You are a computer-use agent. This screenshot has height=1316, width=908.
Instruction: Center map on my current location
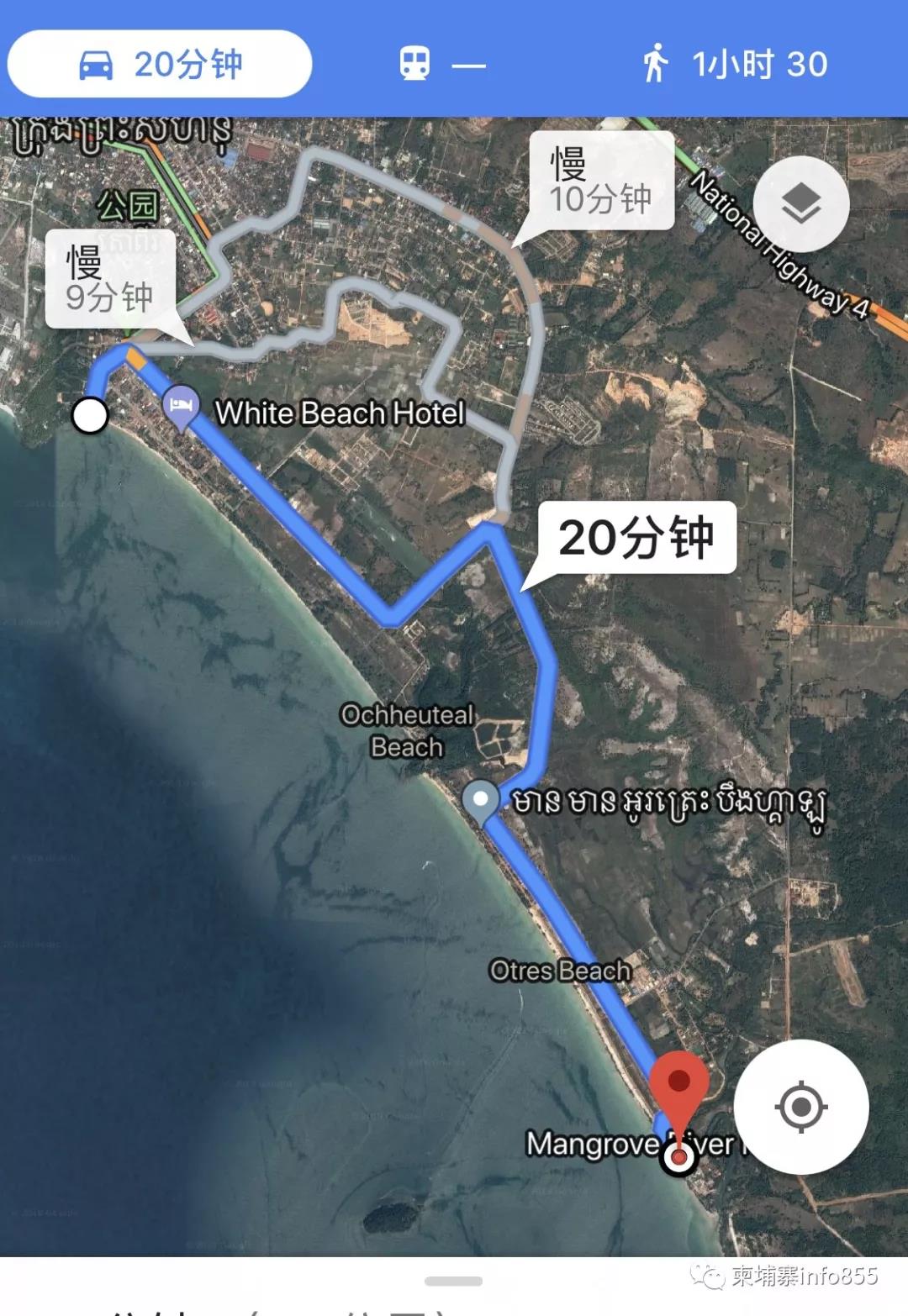click(800, 1106)
